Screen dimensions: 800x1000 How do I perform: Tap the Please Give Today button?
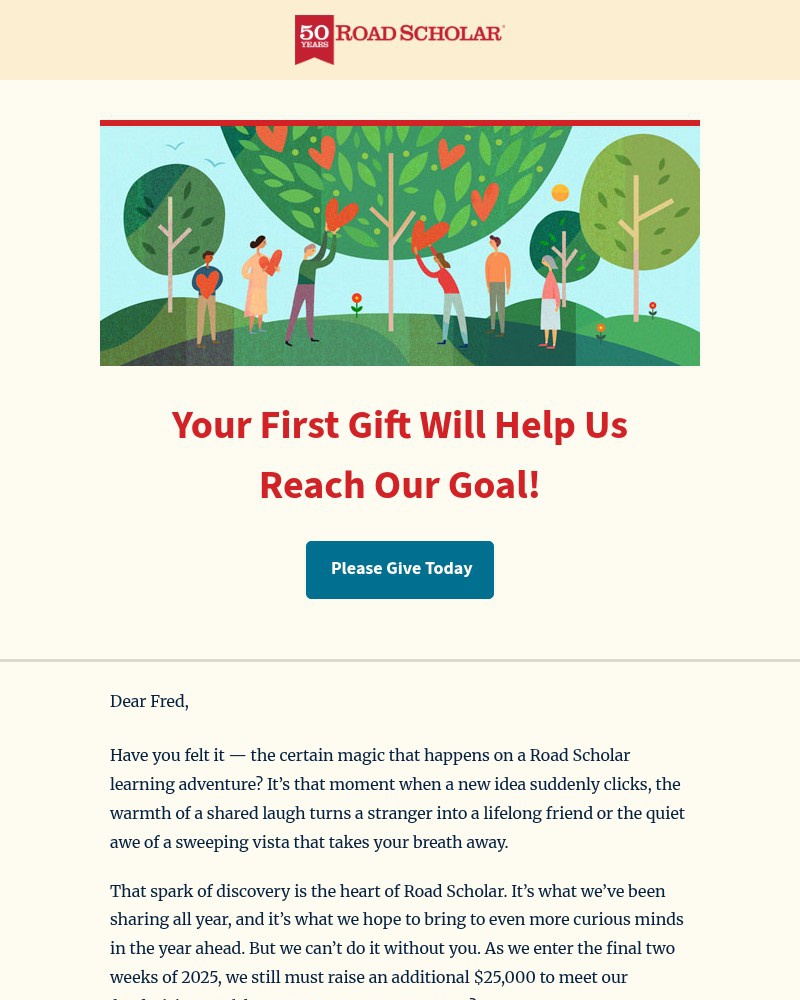(400, 569)
